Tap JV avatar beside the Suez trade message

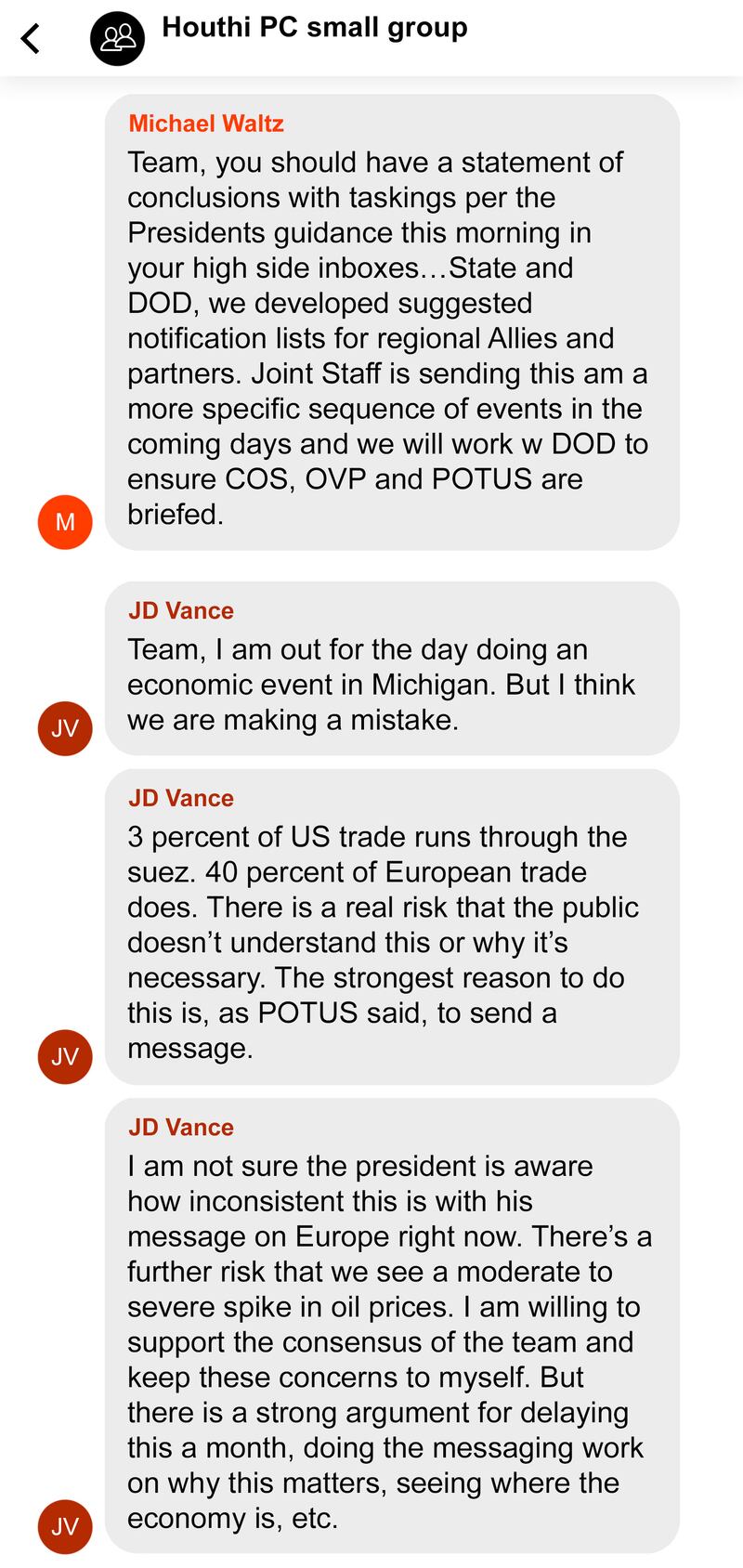coord(65,1056)
